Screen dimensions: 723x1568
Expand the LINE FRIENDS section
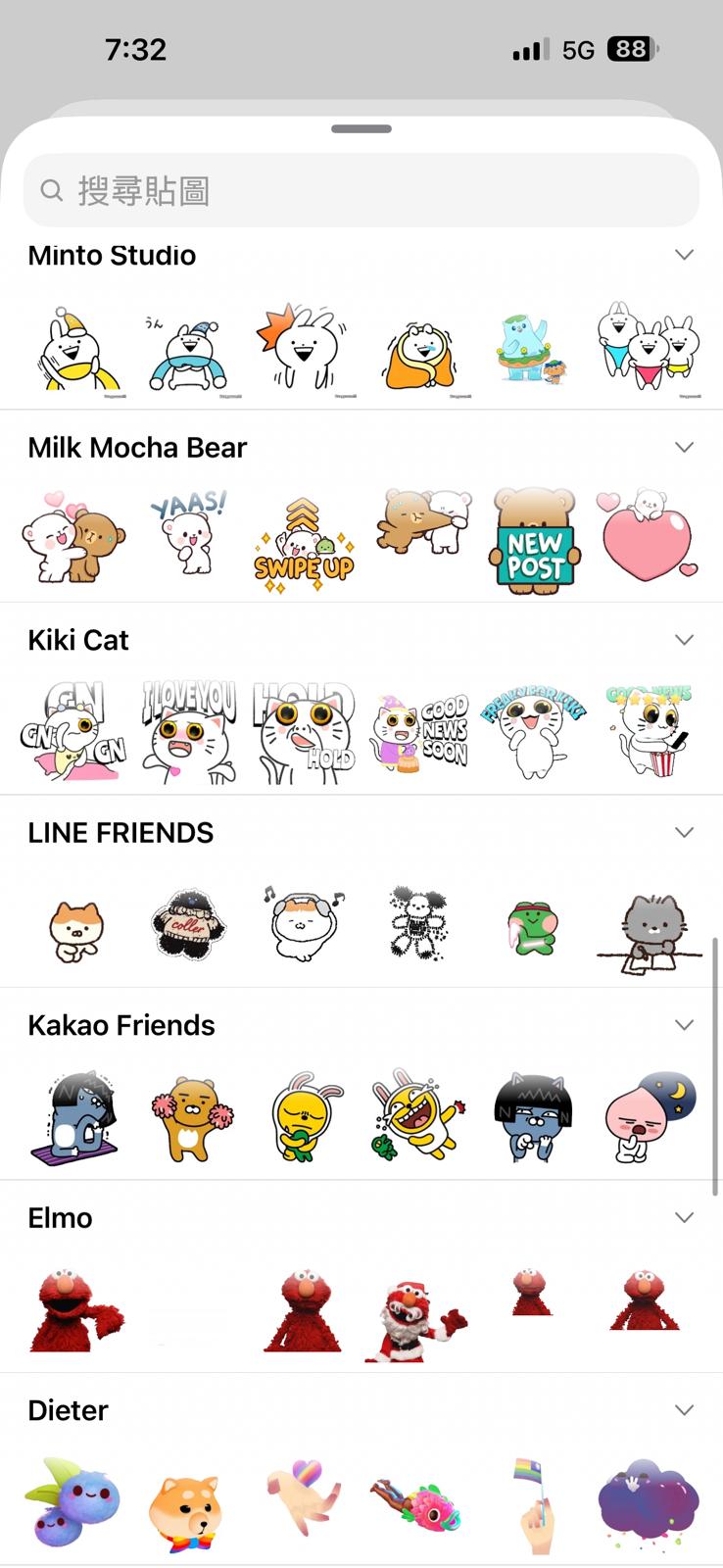685,832
